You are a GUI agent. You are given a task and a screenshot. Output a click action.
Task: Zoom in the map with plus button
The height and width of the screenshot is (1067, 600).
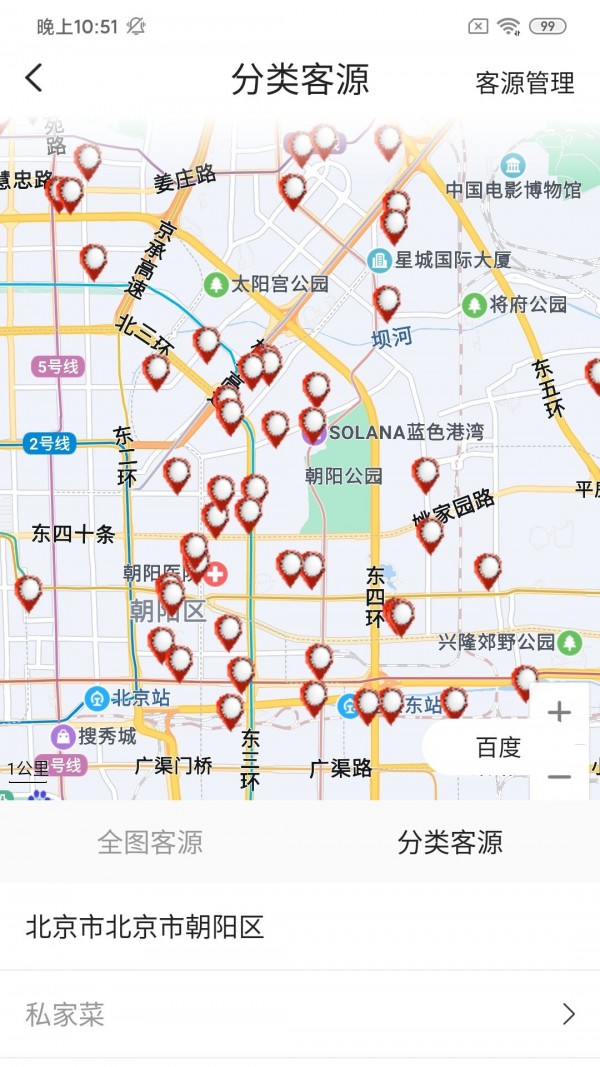pyautogui.click(x=559, y=712)
